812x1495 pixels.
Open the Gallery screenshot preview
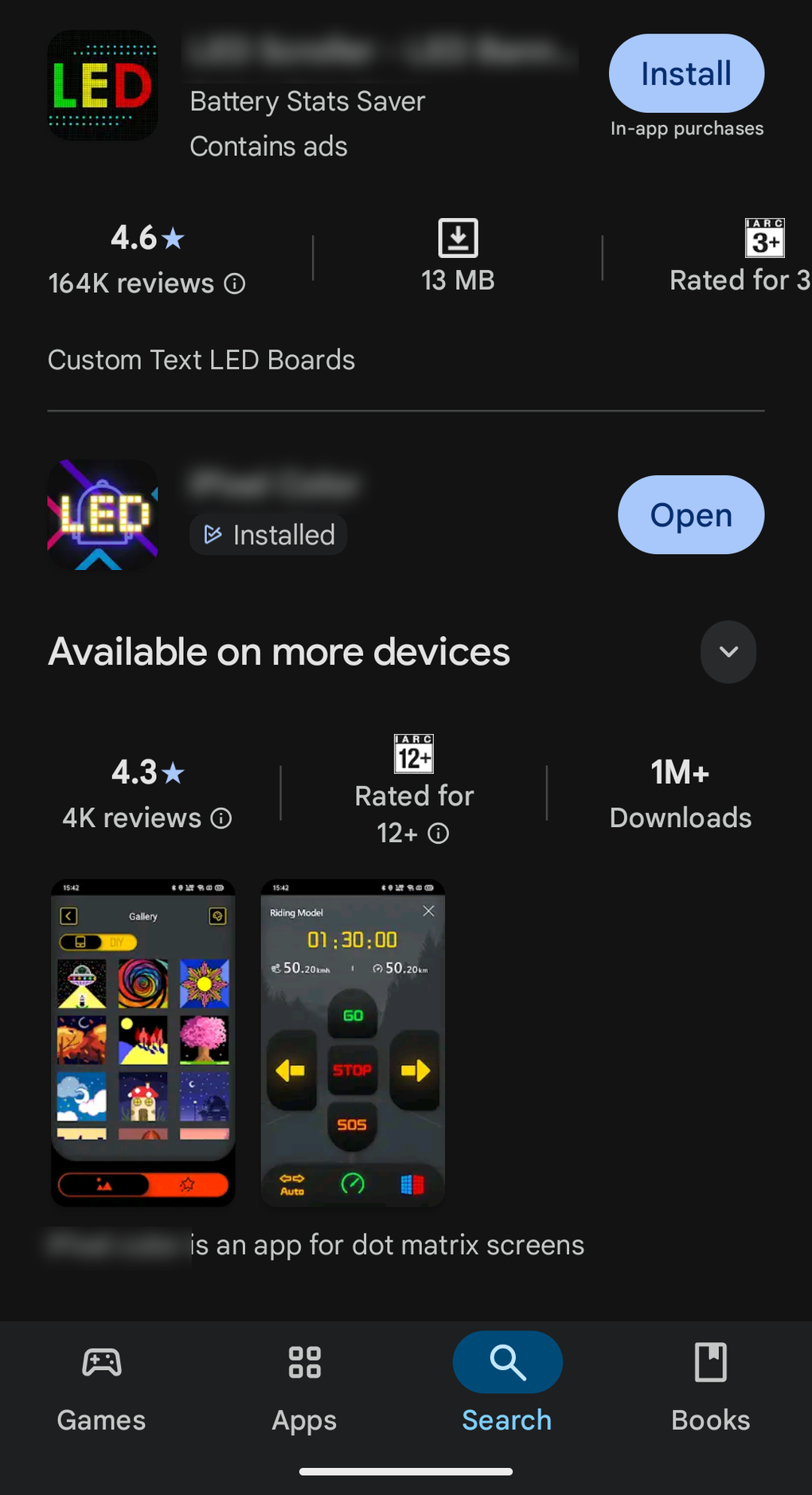143,1042
